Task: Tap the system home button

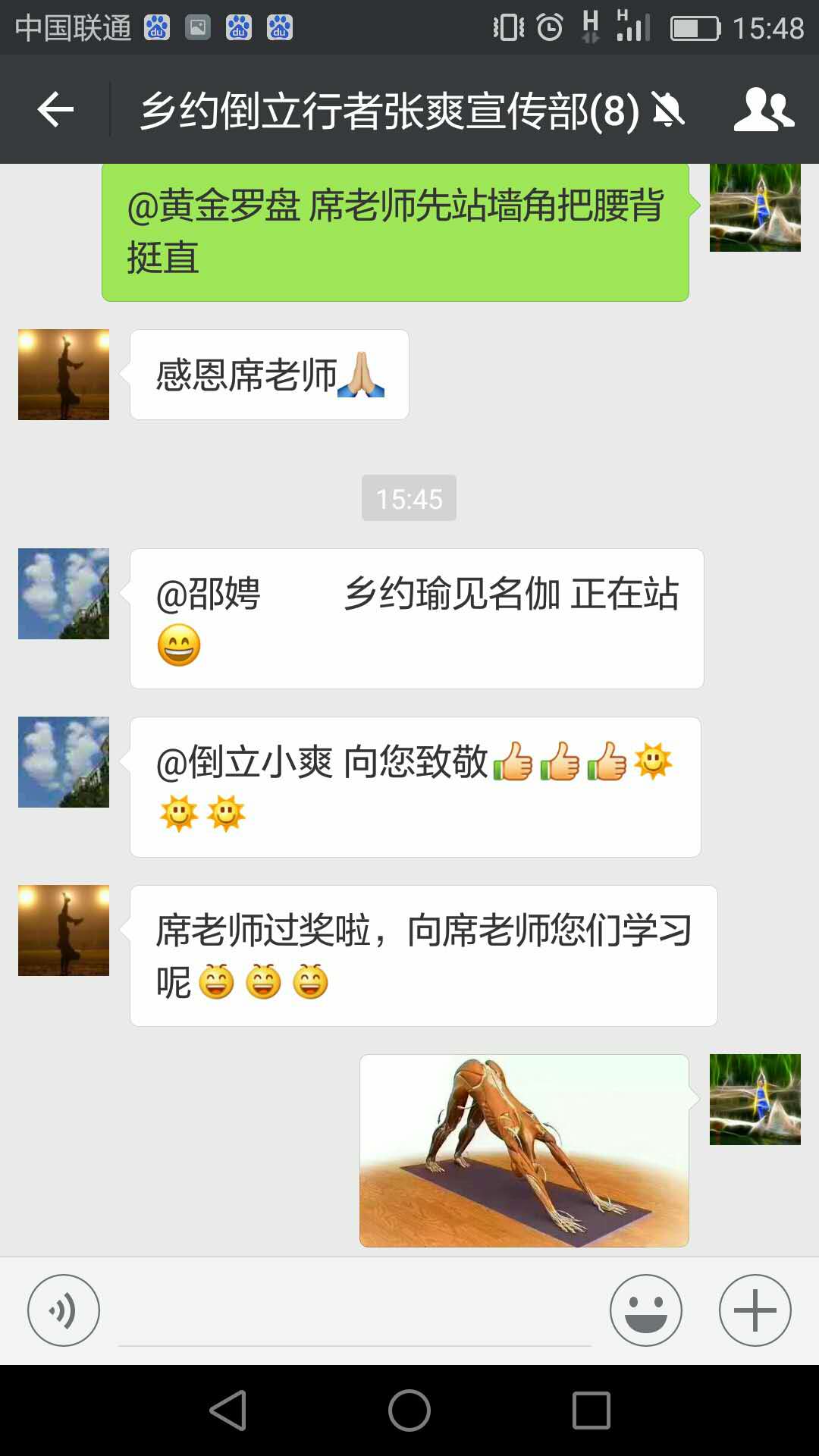Action: pyautogui.click(x=409, y=1410)
